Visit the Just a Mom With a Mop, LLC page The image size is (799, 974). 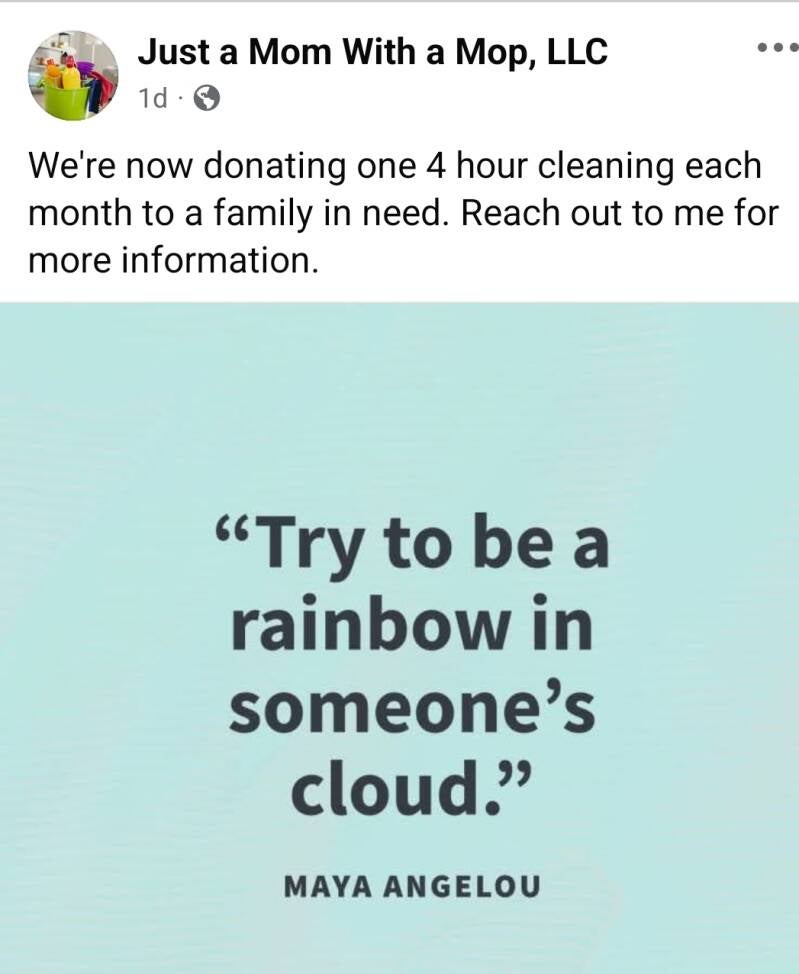pos(371,52)
